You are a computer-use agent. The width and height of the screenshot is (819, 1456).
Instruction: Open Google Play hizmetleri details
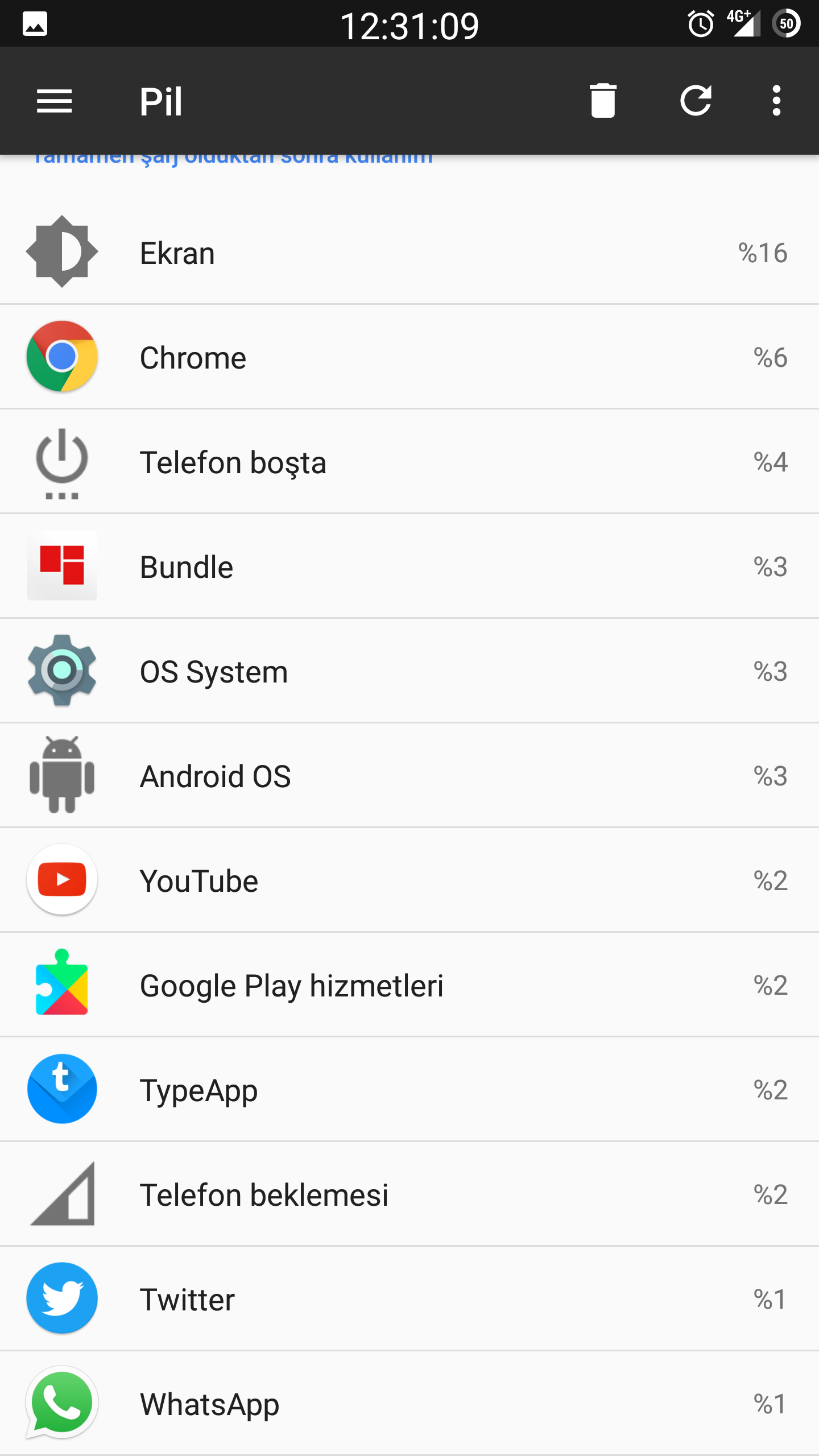[x=409, y=985]
